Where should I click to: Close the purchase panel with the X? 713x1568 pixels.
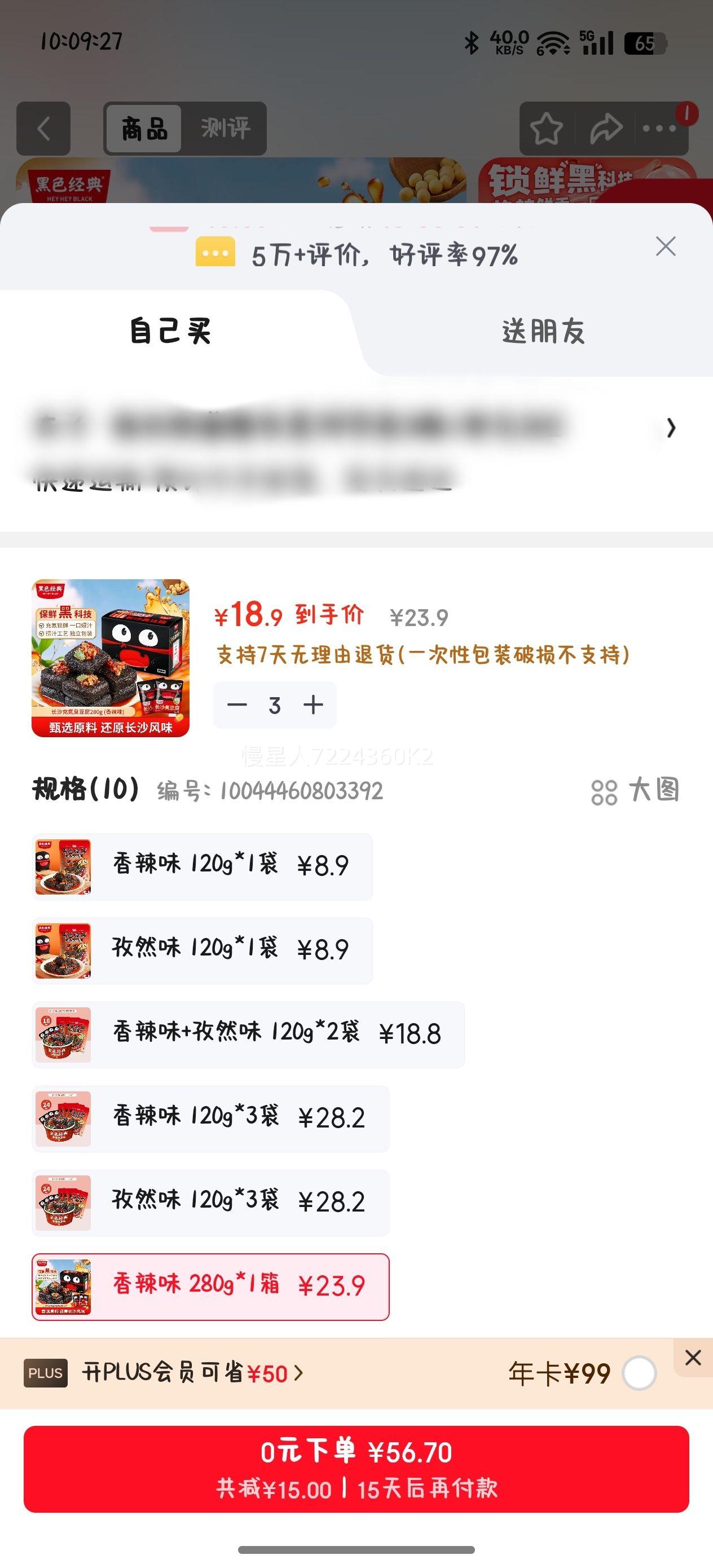[665, 246]
